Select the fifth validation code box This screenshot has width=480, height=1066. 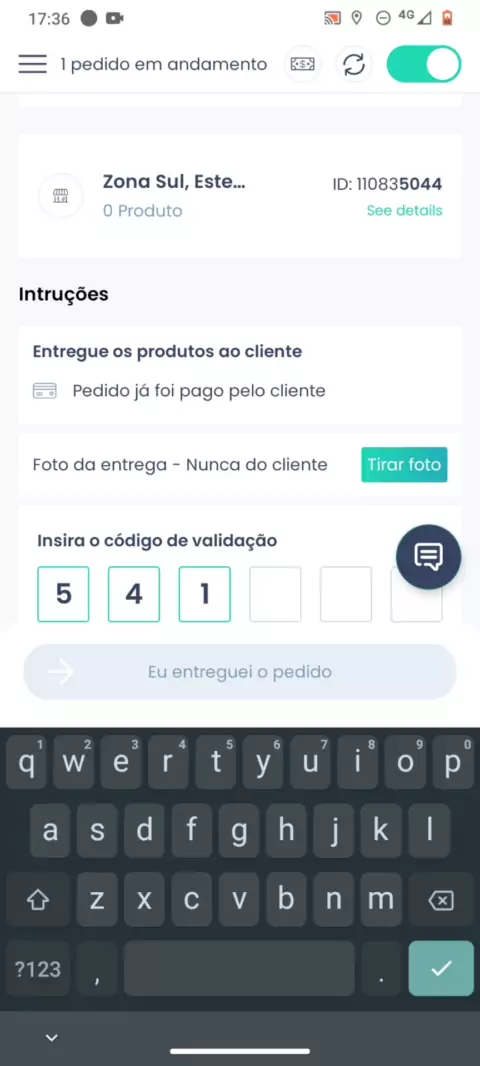[x=346, y=594]
